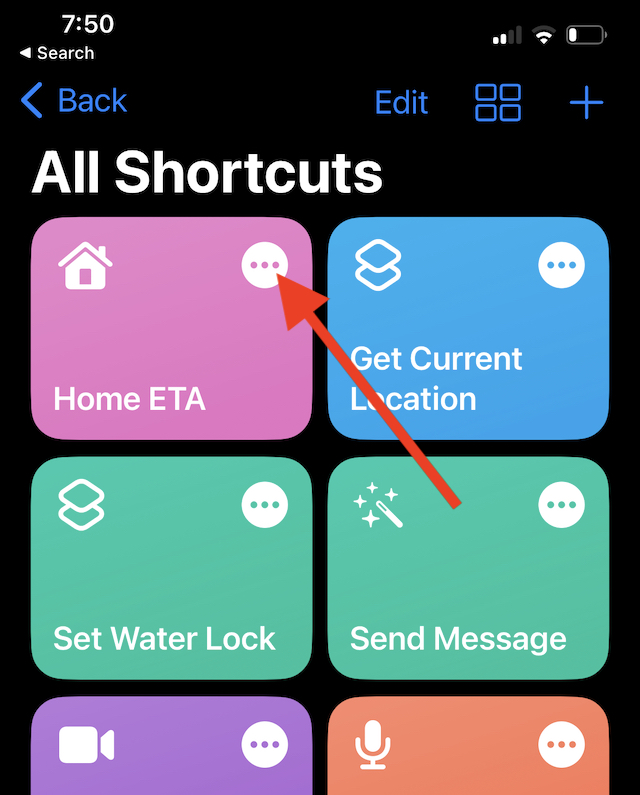
Task: Return to Search via the status bar link
Action: pos(57,53)
